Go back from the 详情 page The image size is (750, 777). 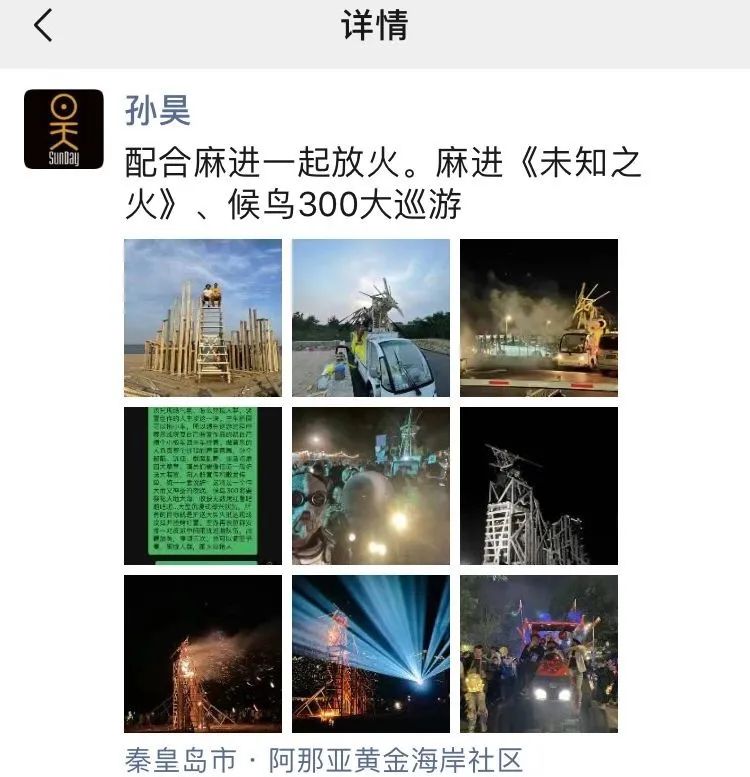(x=42, y=26)
